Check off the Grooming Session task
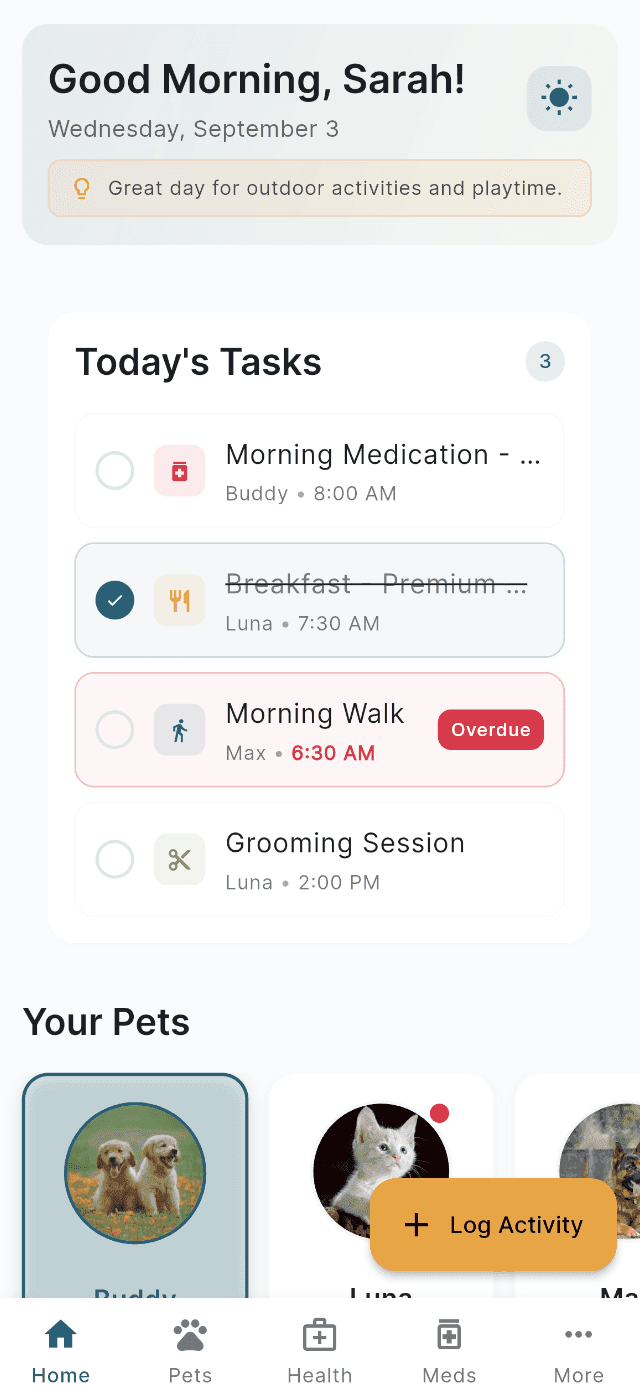 115,859
